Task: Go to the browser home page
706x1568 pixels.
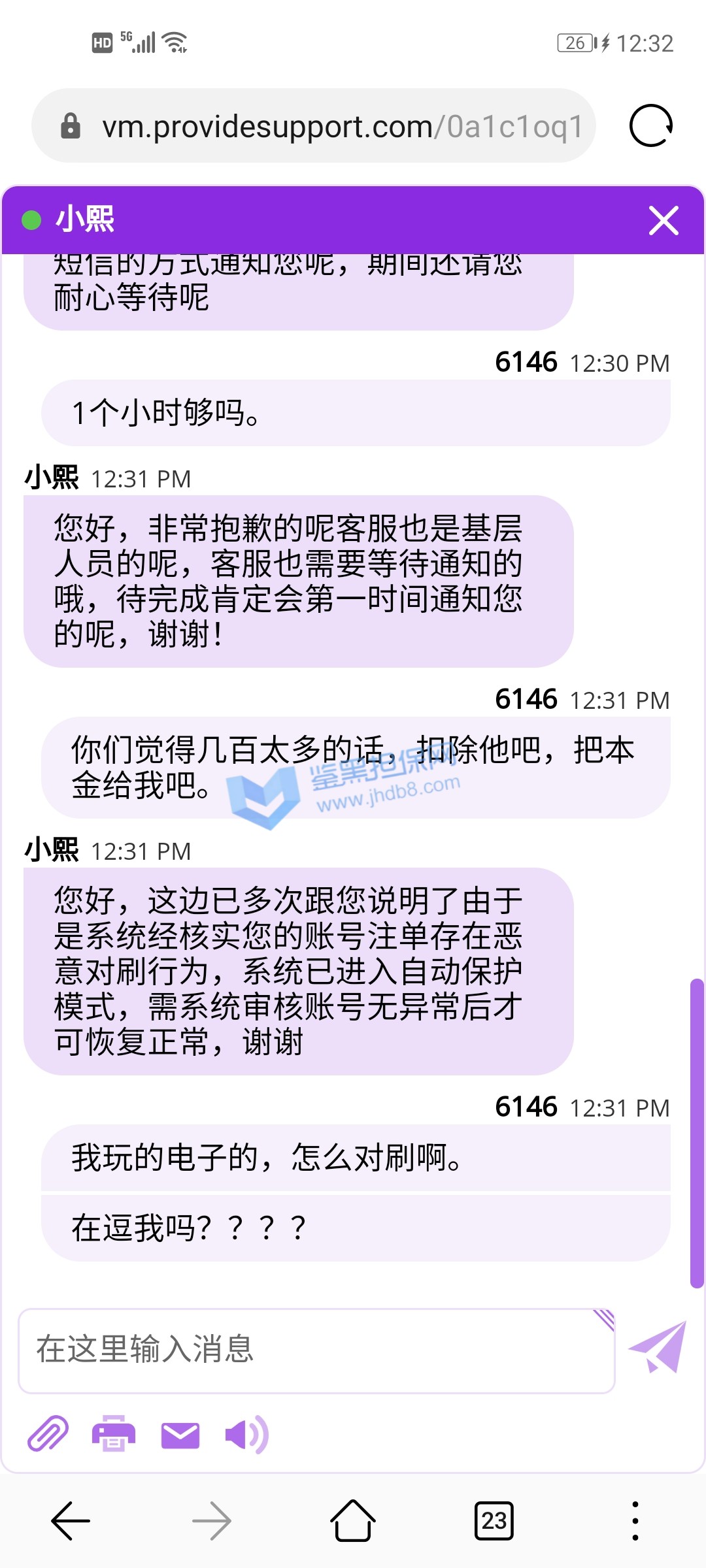Action: [353, 1521]
